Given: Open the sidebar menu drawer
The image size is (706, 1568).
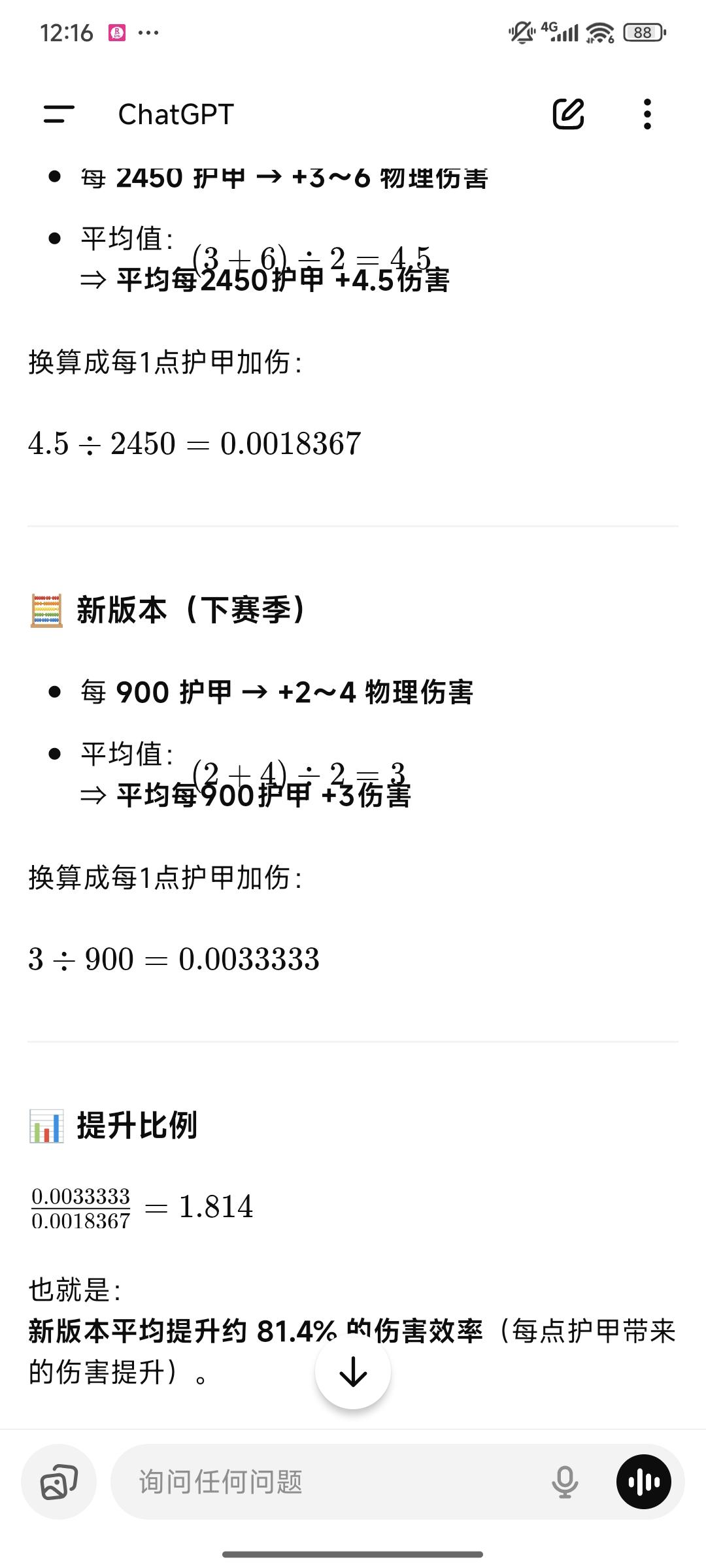Looking at the screenshot, I should (x=58, y=114).
